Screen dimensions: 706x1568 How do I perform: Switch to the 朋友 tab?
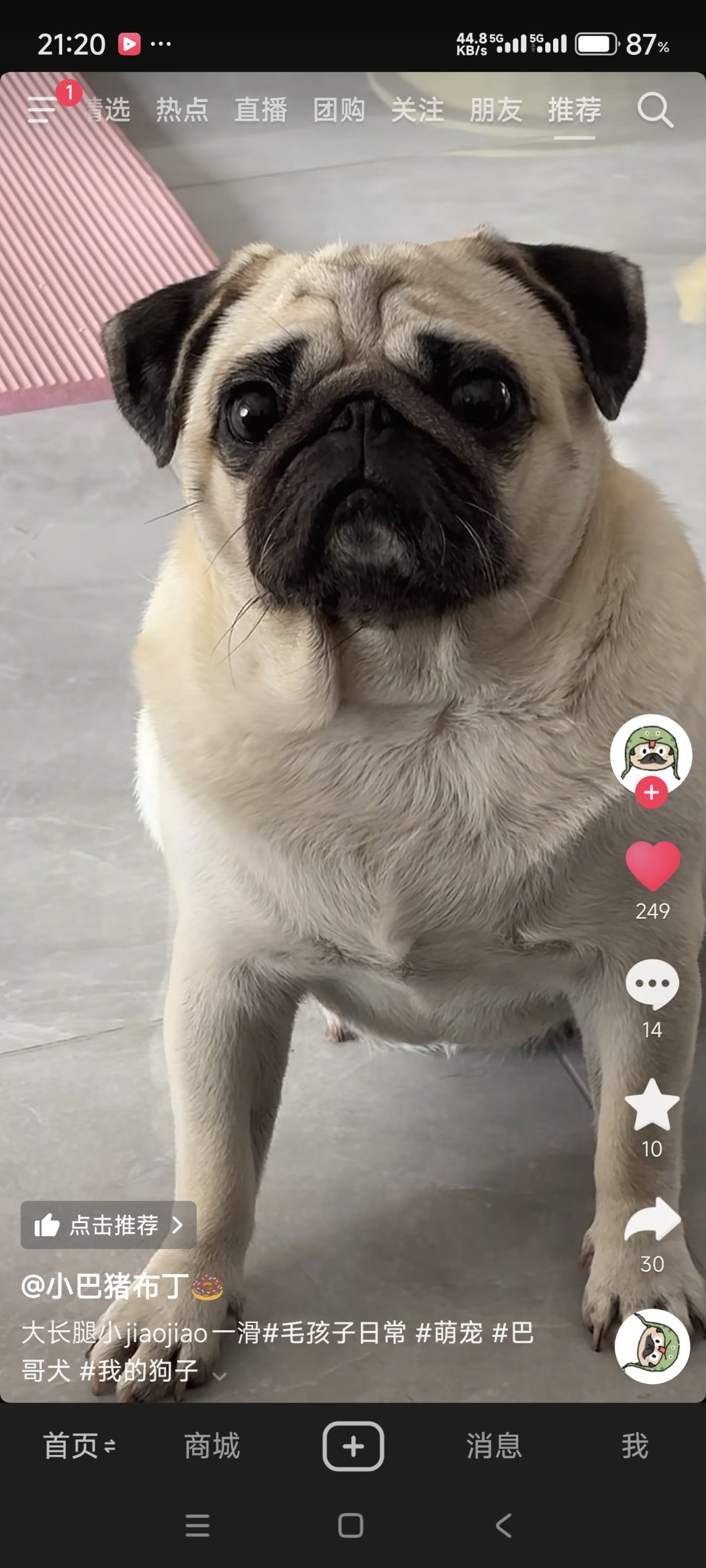click(x=496, y=110)
